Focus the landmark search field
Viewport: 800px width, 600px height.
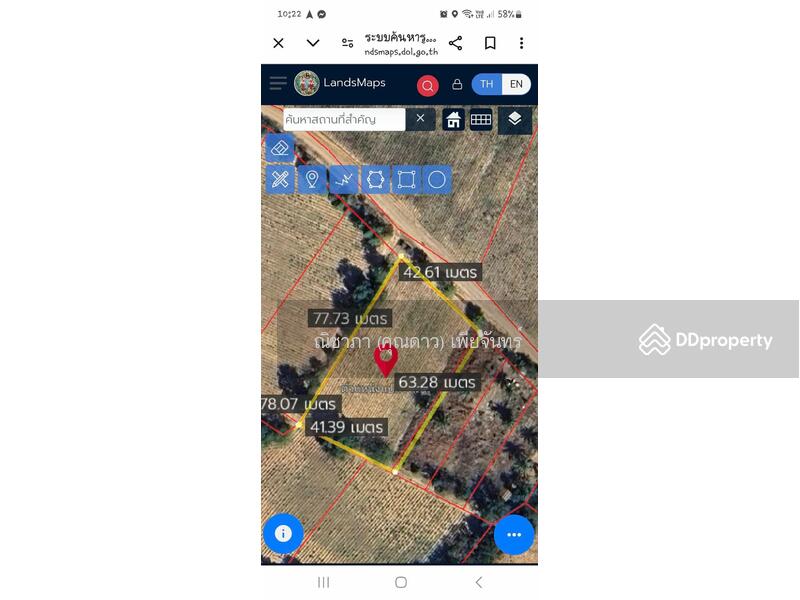343,119
